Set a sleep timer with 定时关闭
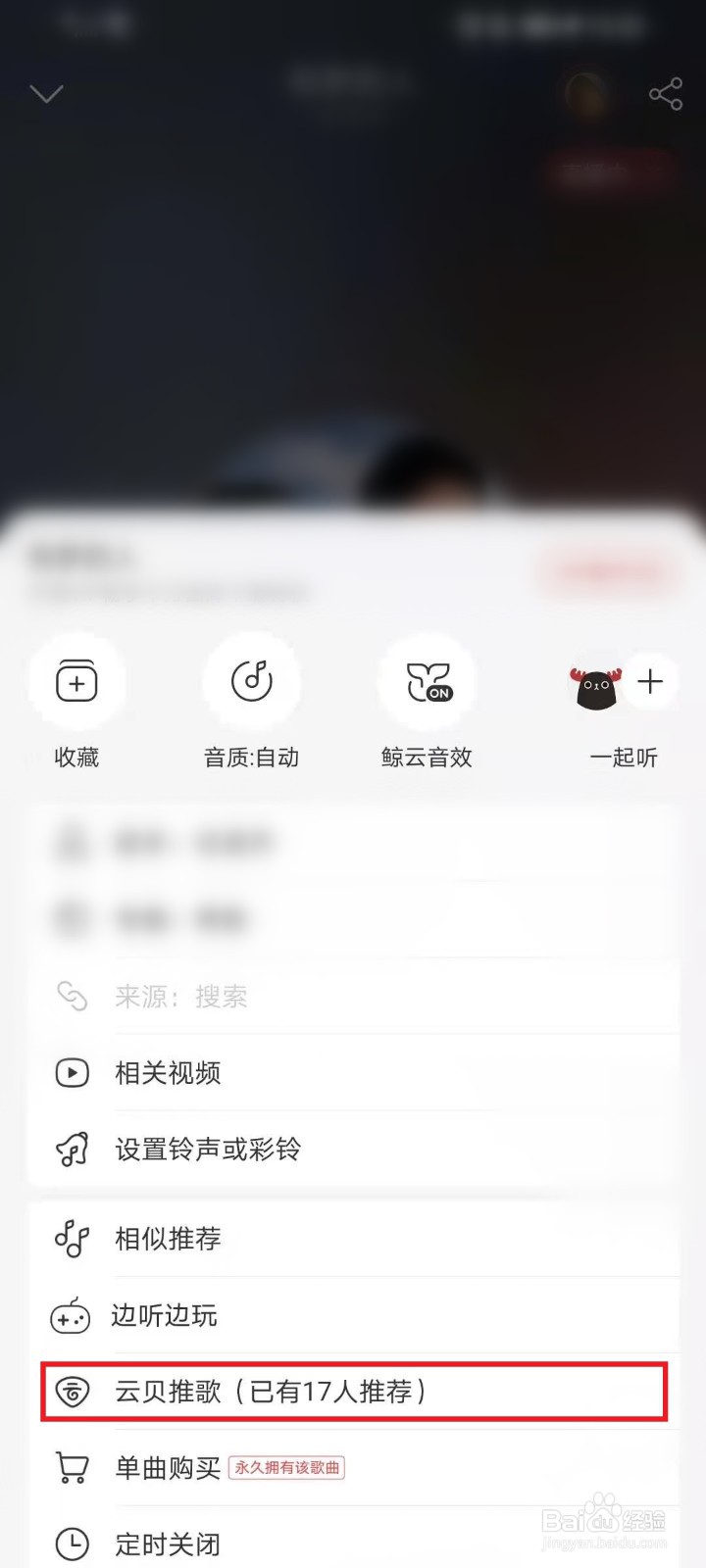Image resolution: width=706 pixels, height=1568 pixels. [168, 1544]
